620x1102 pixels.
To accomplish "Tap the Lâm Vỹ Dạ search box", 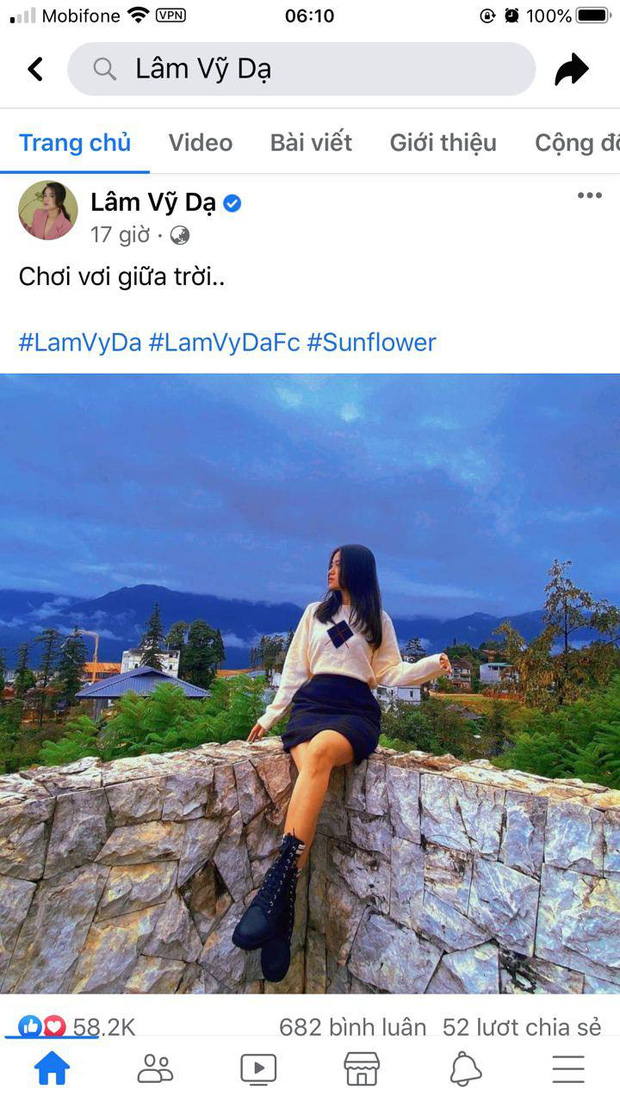I will tap(300, 69).
